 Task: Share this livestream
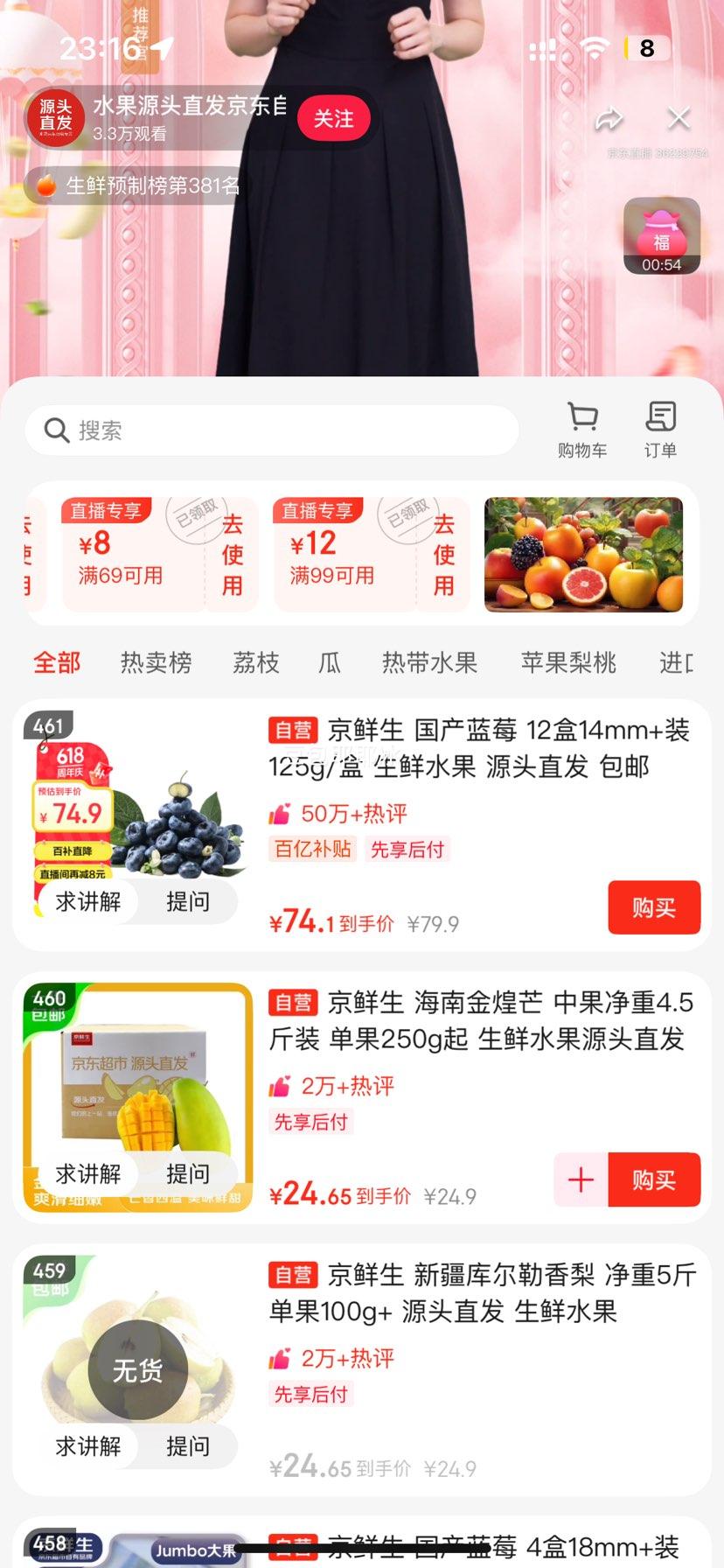coord(609,119)
